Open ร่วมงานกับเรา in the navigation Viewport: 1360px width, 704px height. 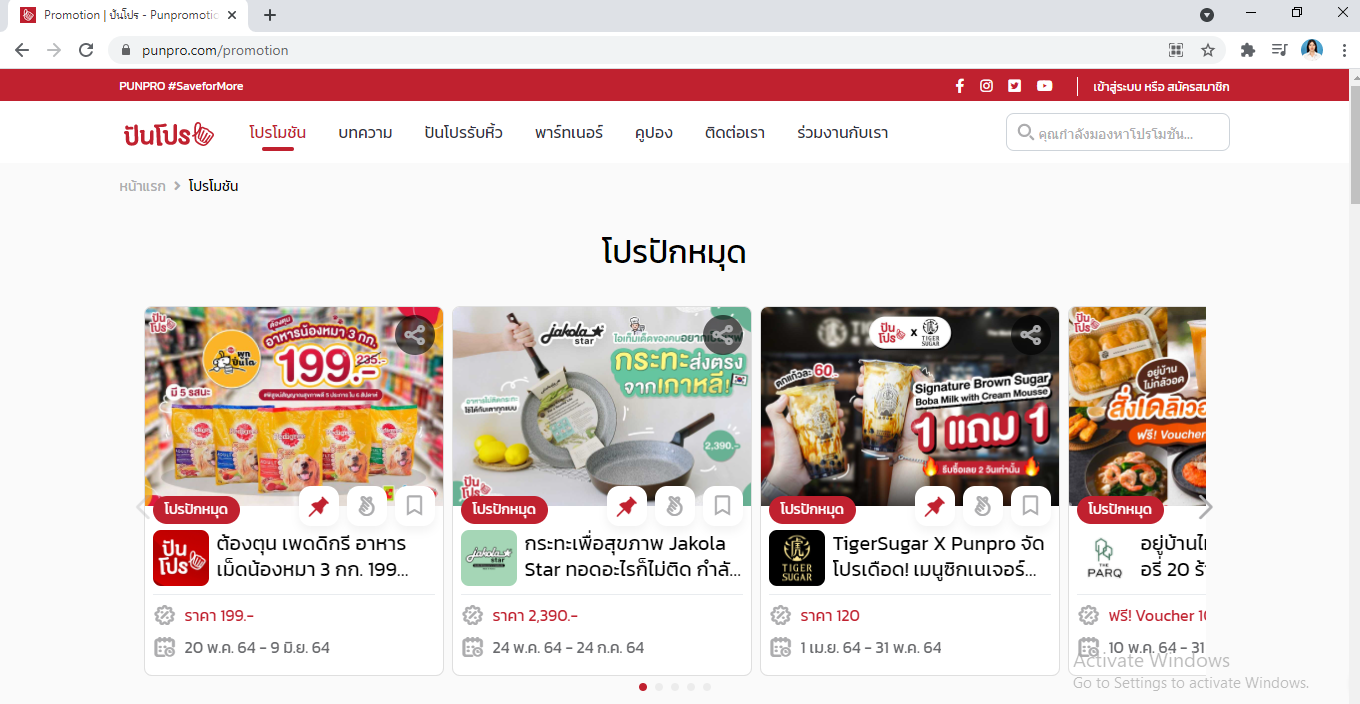842,133
